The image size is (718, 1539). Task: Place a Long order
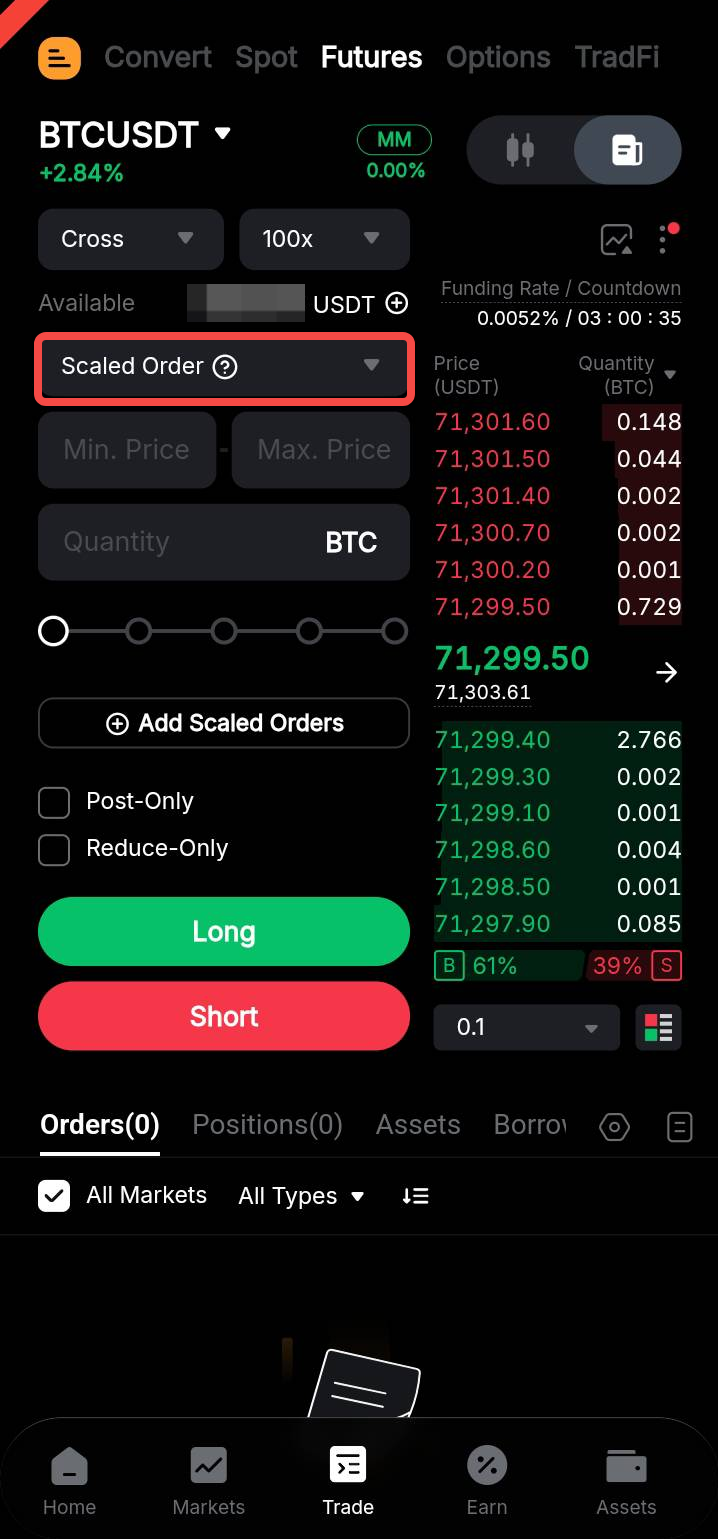pos(224,932)
